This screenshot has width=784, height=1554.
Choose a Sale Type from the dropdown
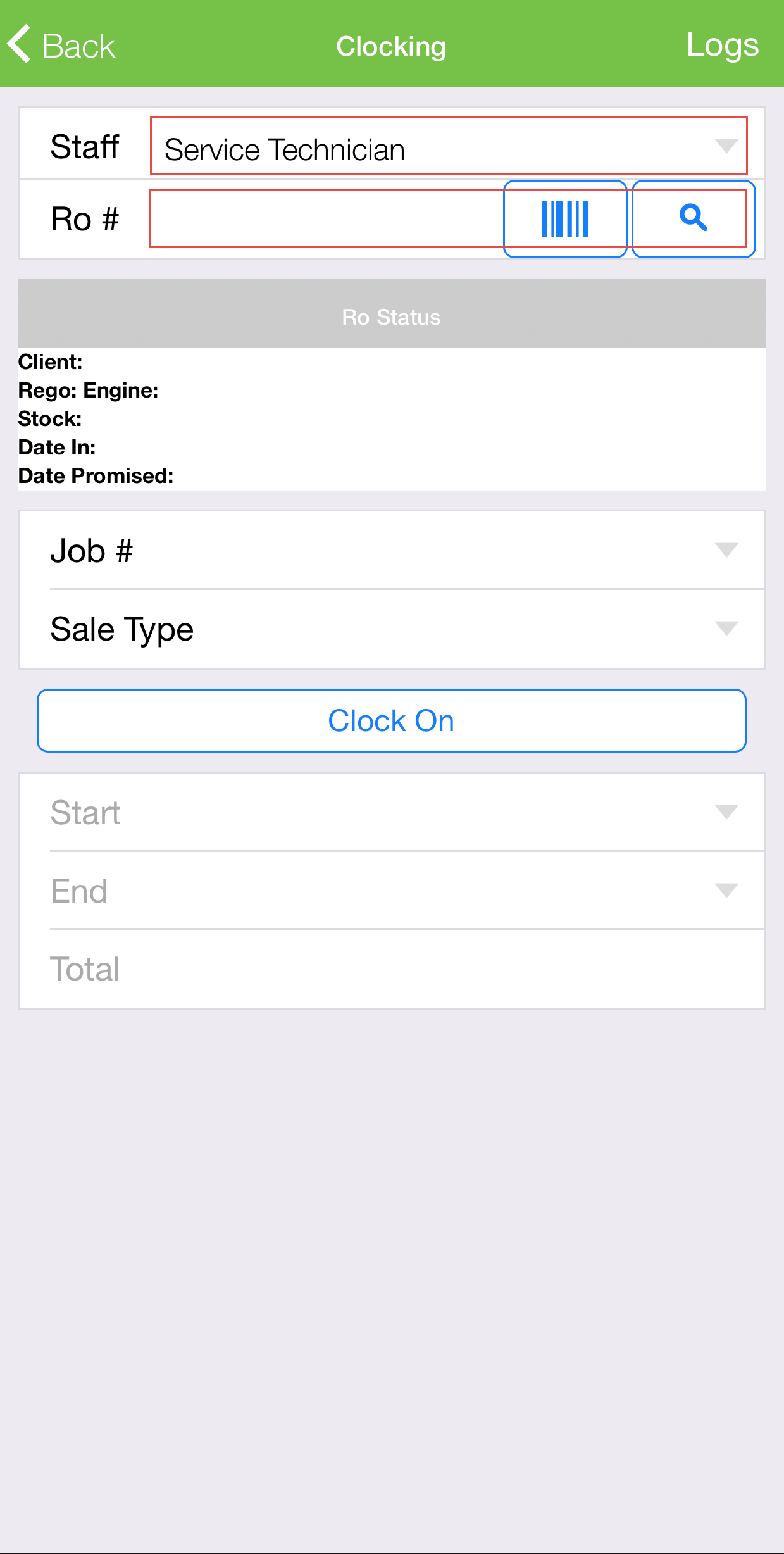tap(392, 629)
